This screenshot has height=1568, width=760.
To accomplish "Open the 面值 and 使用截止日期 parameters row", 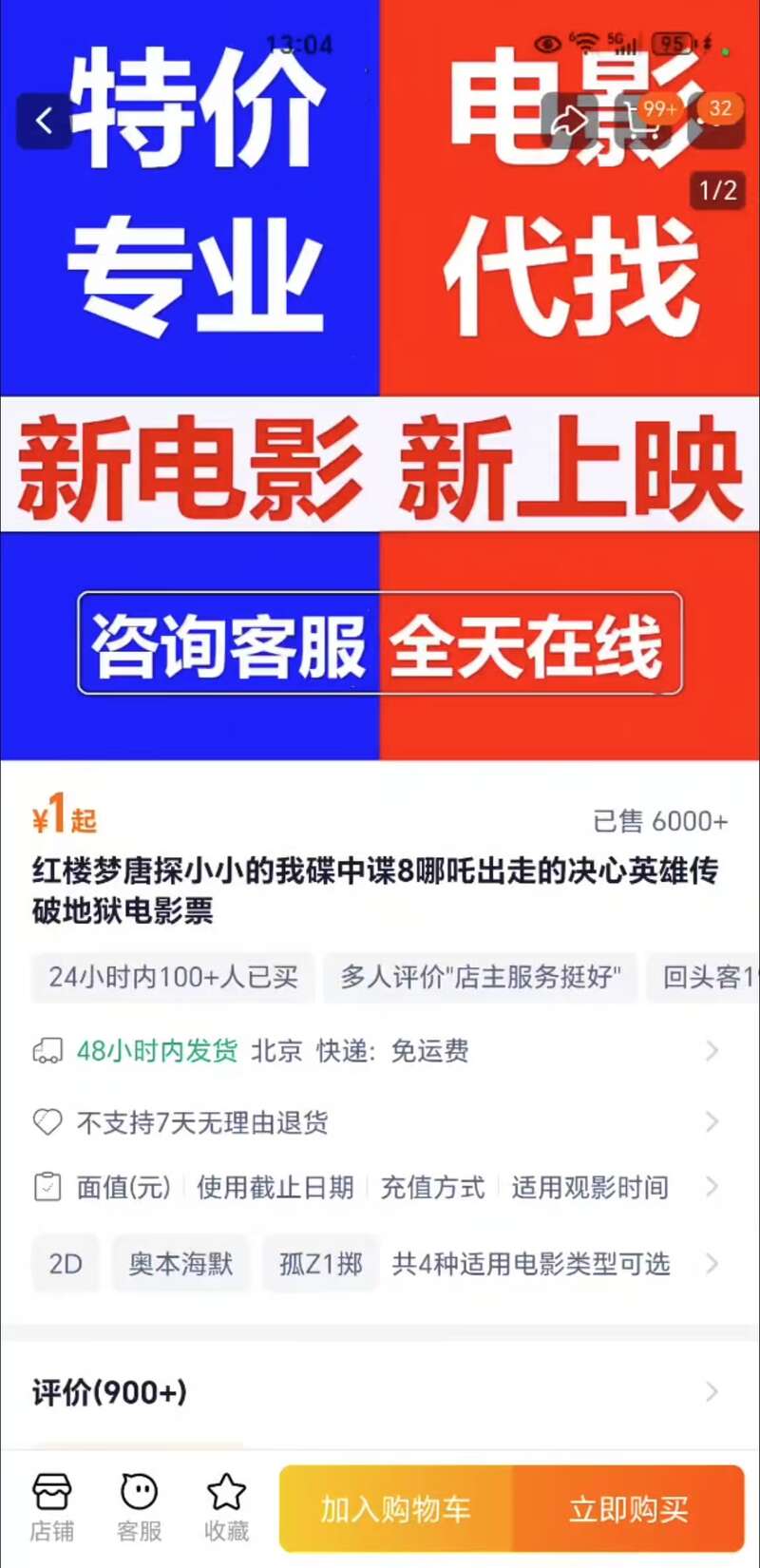I will (x=380, y=1187).
